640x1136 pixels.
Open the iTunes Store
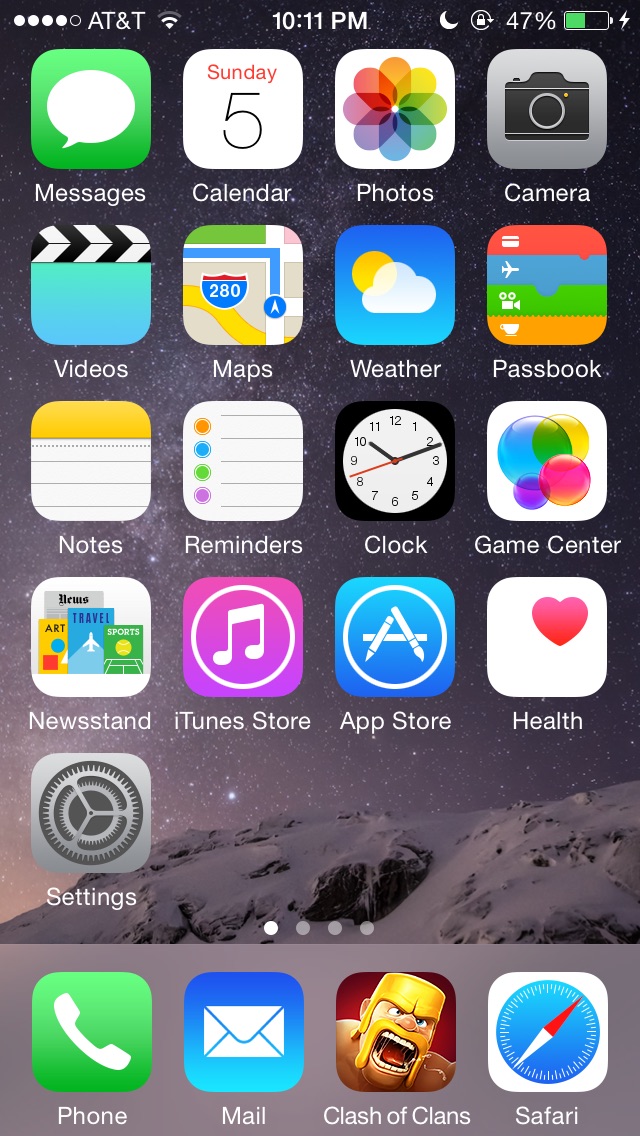[x=243, y=637]
